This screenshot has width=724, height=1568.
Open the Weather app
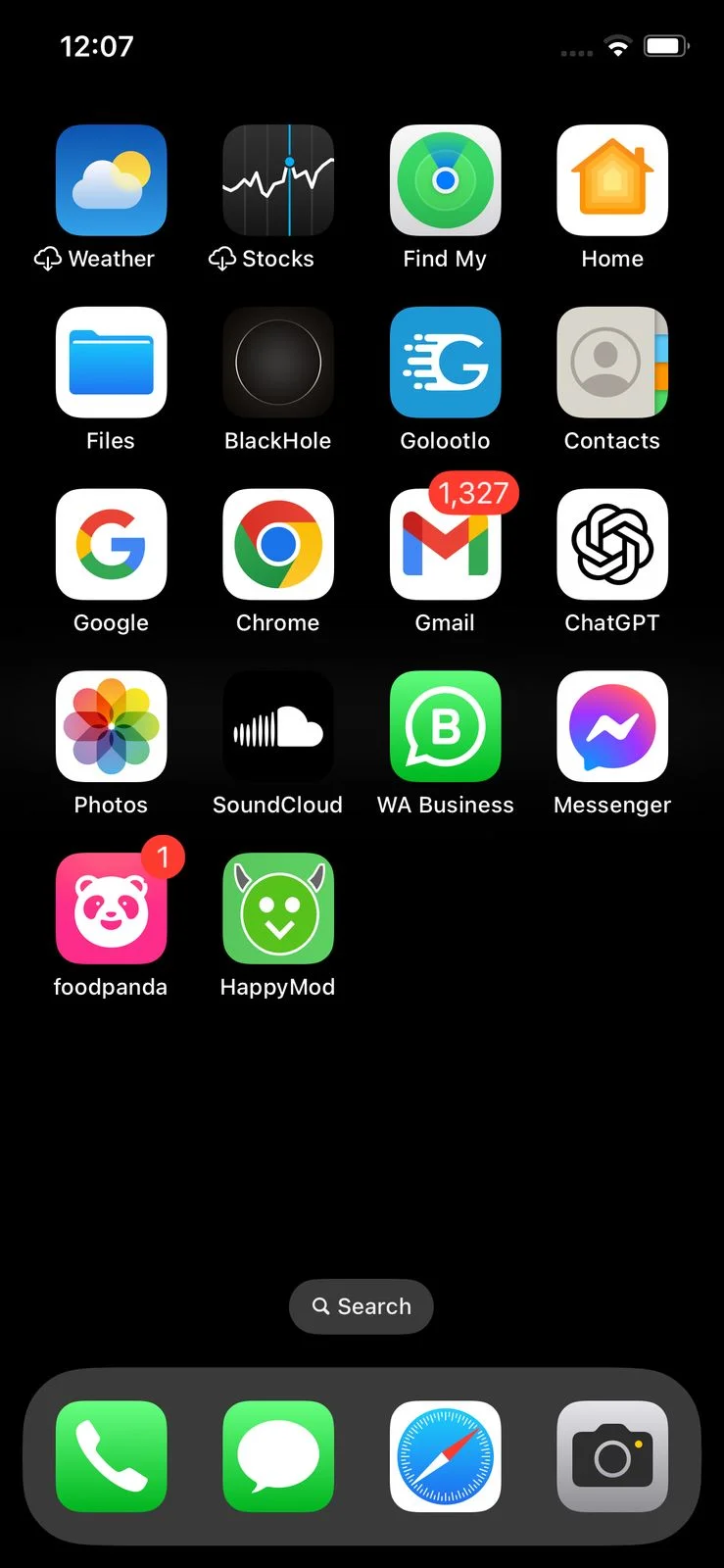tap(111, 180)
